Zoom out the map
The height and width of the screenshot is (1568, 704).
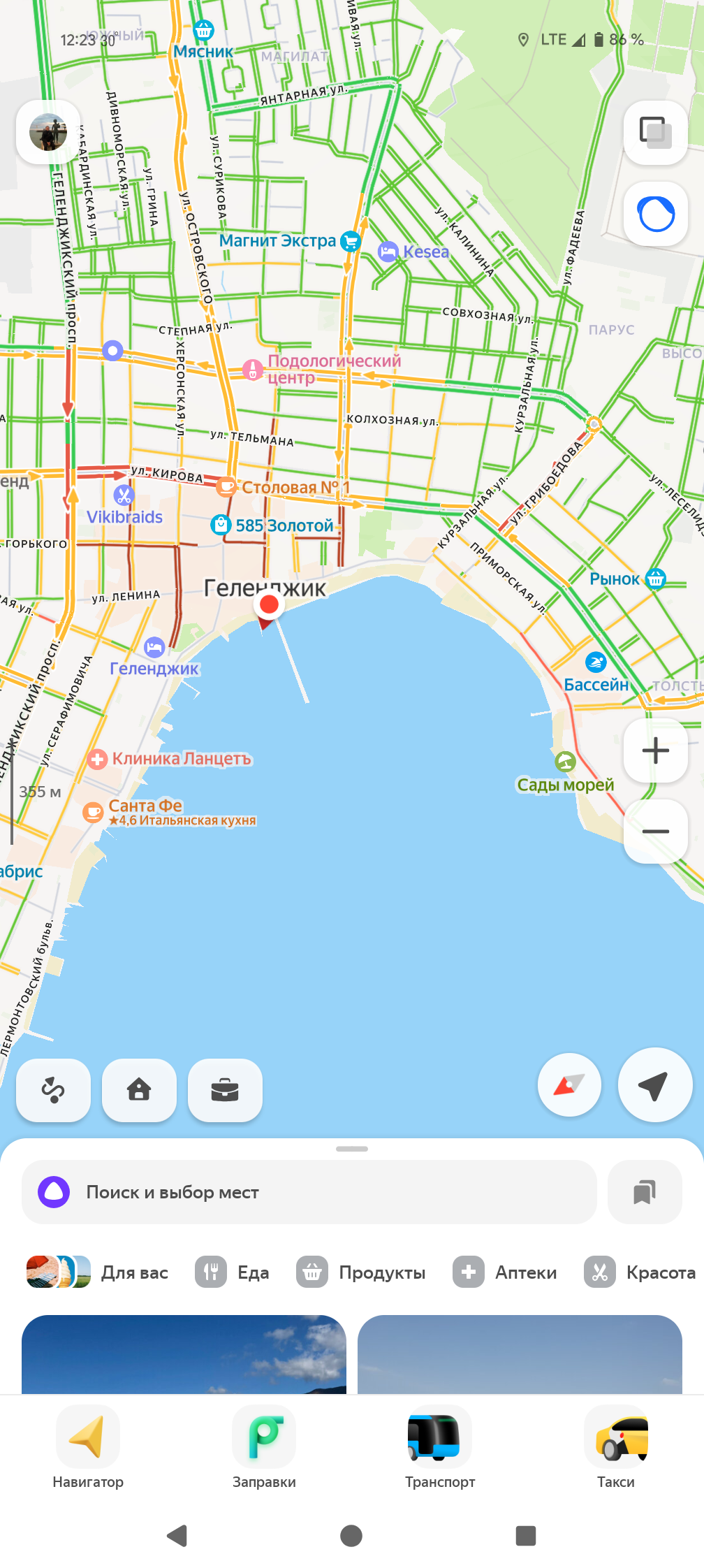(655, 832)
